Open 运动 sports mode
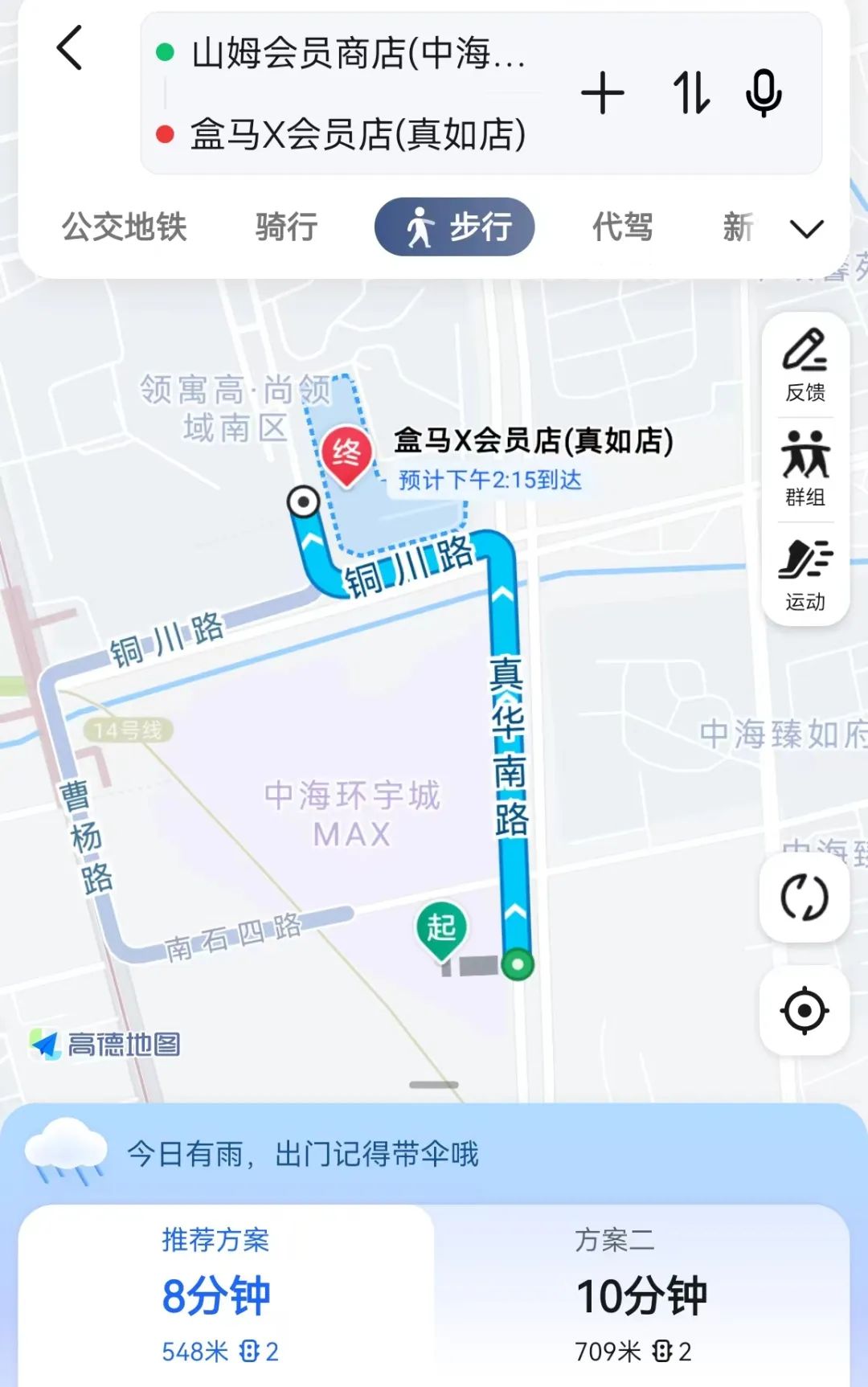This screenshot has width=868, height=1387. [805, 574]
